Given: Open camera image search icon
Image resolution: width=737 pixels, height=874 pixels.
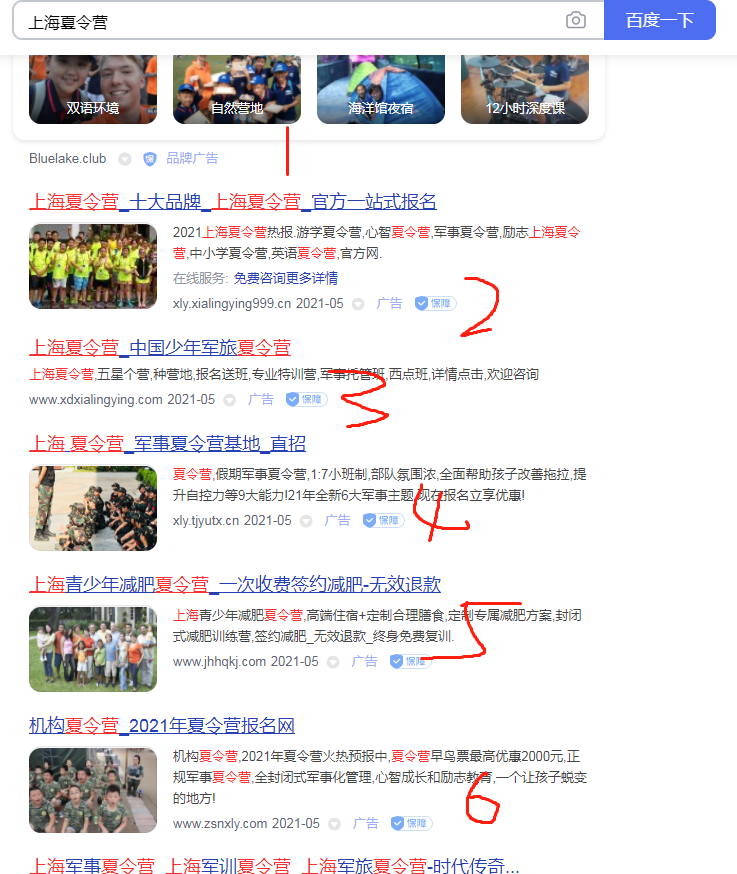Looking at the screenshot, I should pyautogui.click(x=576, y=20).
